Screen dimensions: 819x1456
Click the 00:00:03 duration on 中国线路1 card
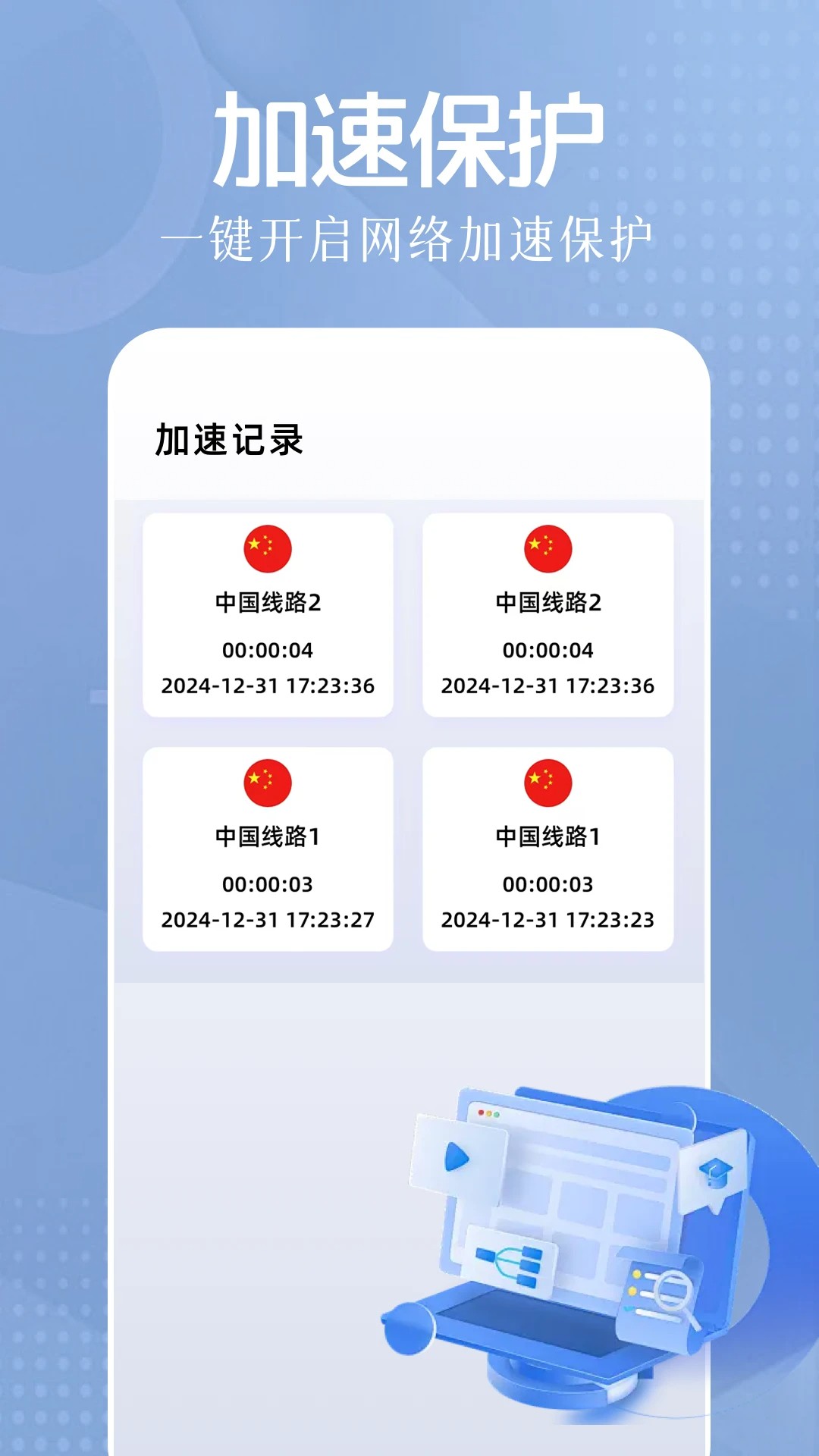pos(267,884)
